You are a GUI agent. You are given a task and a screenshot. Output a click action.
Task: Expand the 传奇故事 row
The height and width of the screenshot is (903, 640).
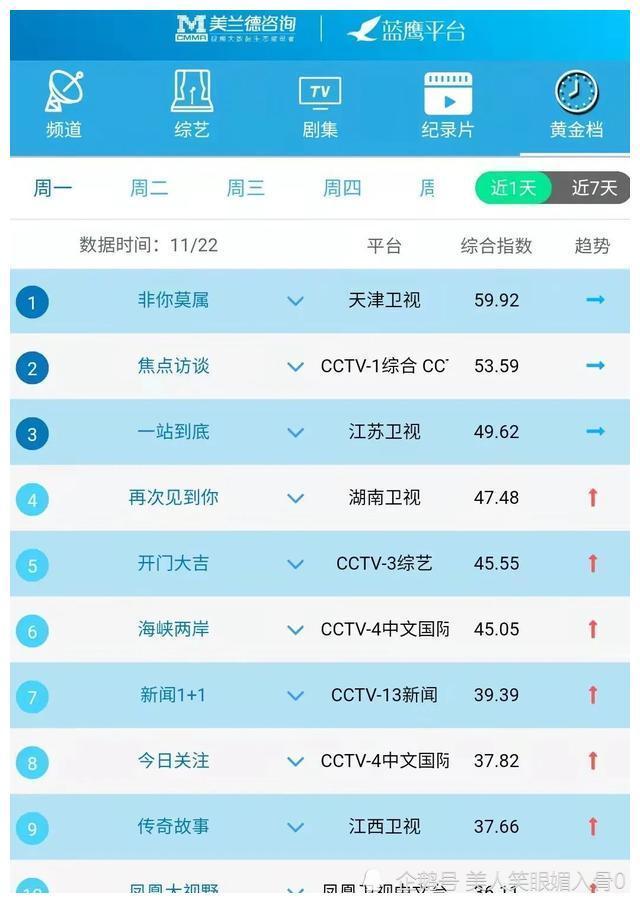point(295,827)
